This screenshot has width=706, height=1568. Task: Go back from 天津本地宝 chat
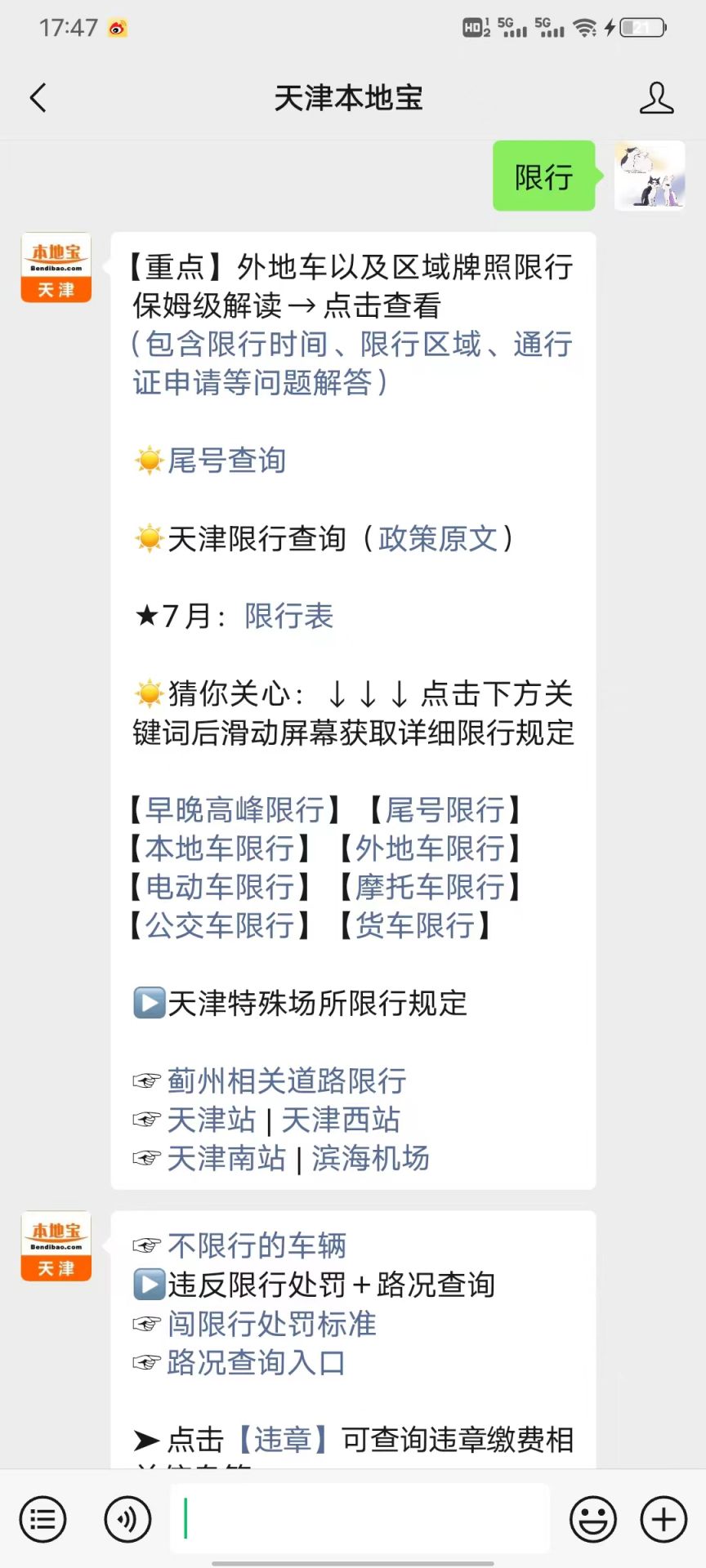(x=38, y=98)
